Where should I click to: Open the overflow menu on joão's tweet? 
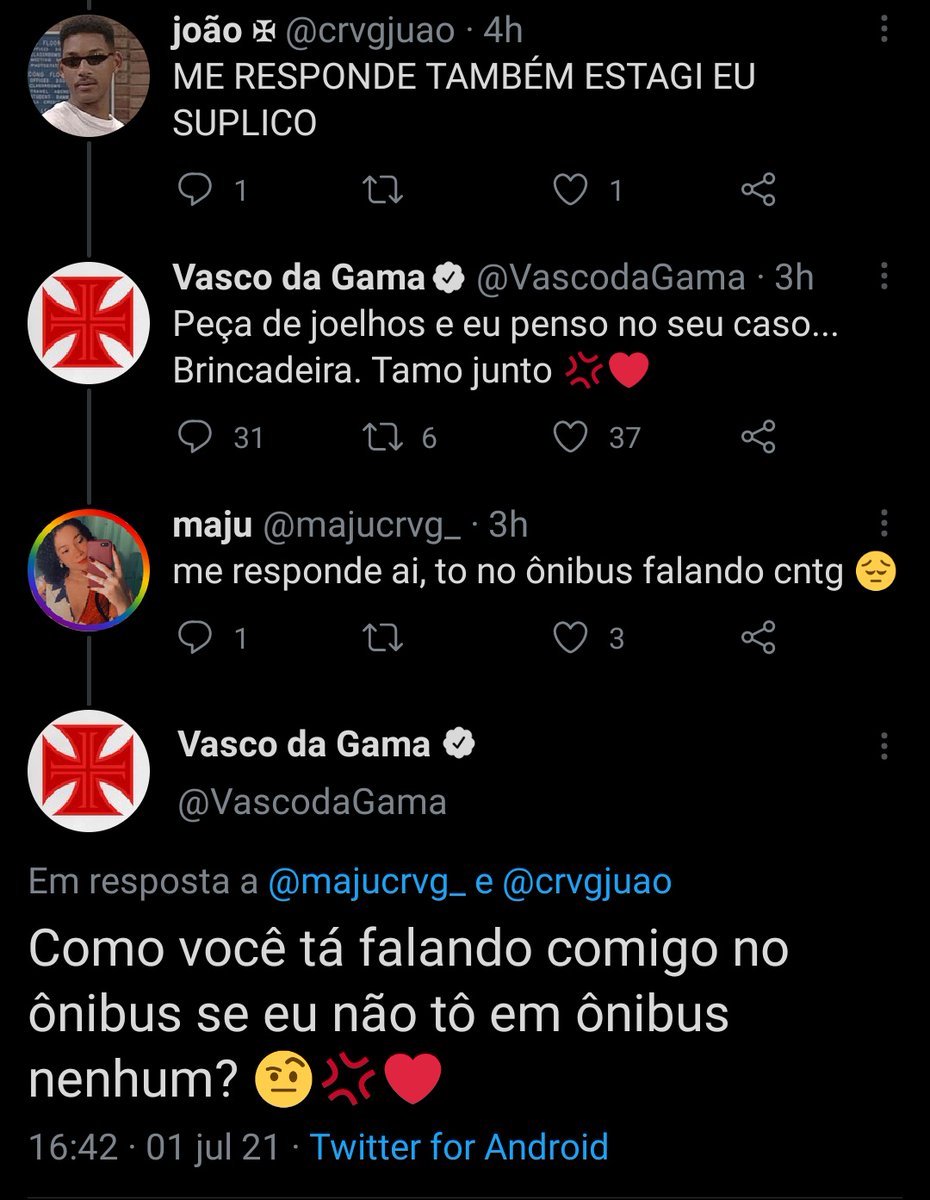coord(884,29)
